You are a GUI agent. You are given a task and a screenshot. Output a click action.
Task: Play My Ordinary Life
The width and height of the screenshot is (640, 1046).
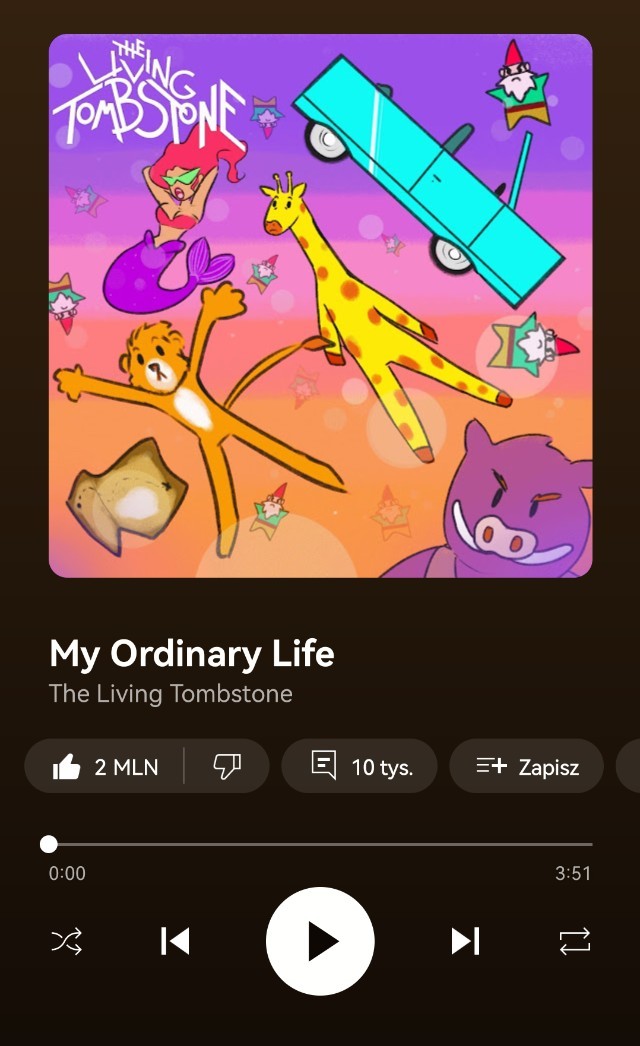click(x=320, y=941)
